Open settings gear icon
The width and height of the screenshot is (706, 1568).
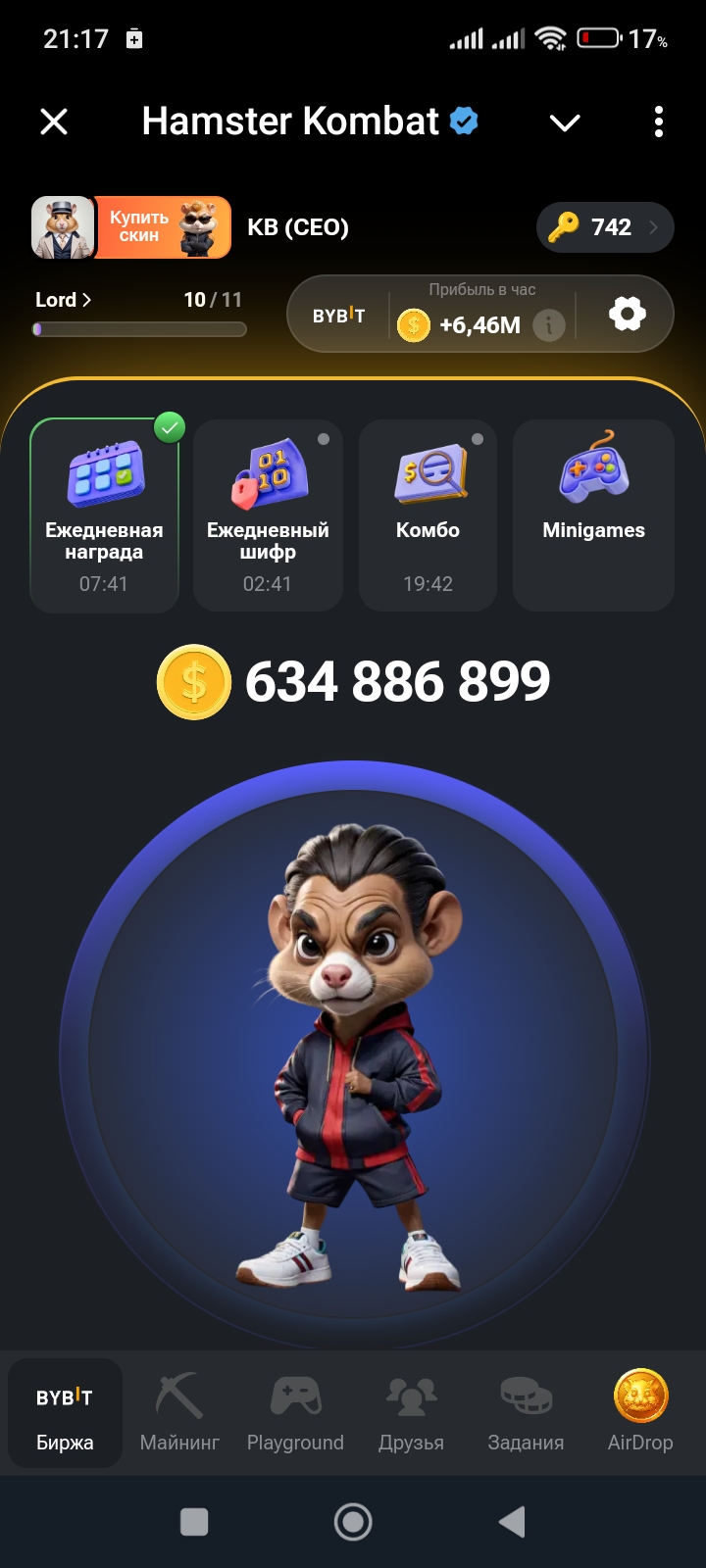click(x=628, y=314)
